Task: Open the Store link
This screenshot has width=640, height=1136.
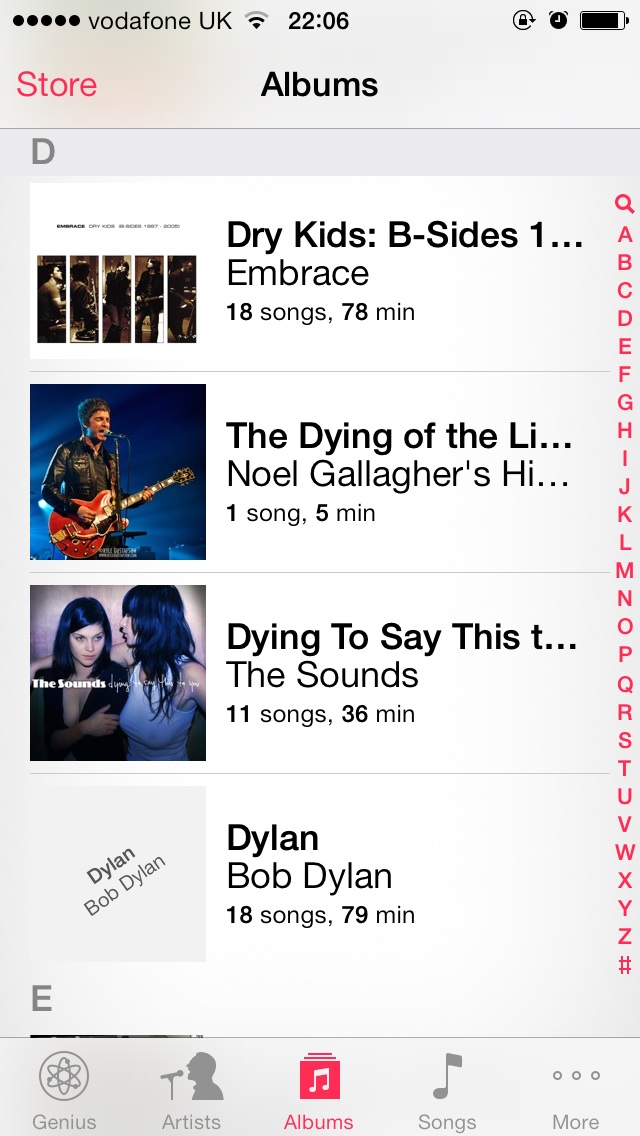Action: click(57, 85)
